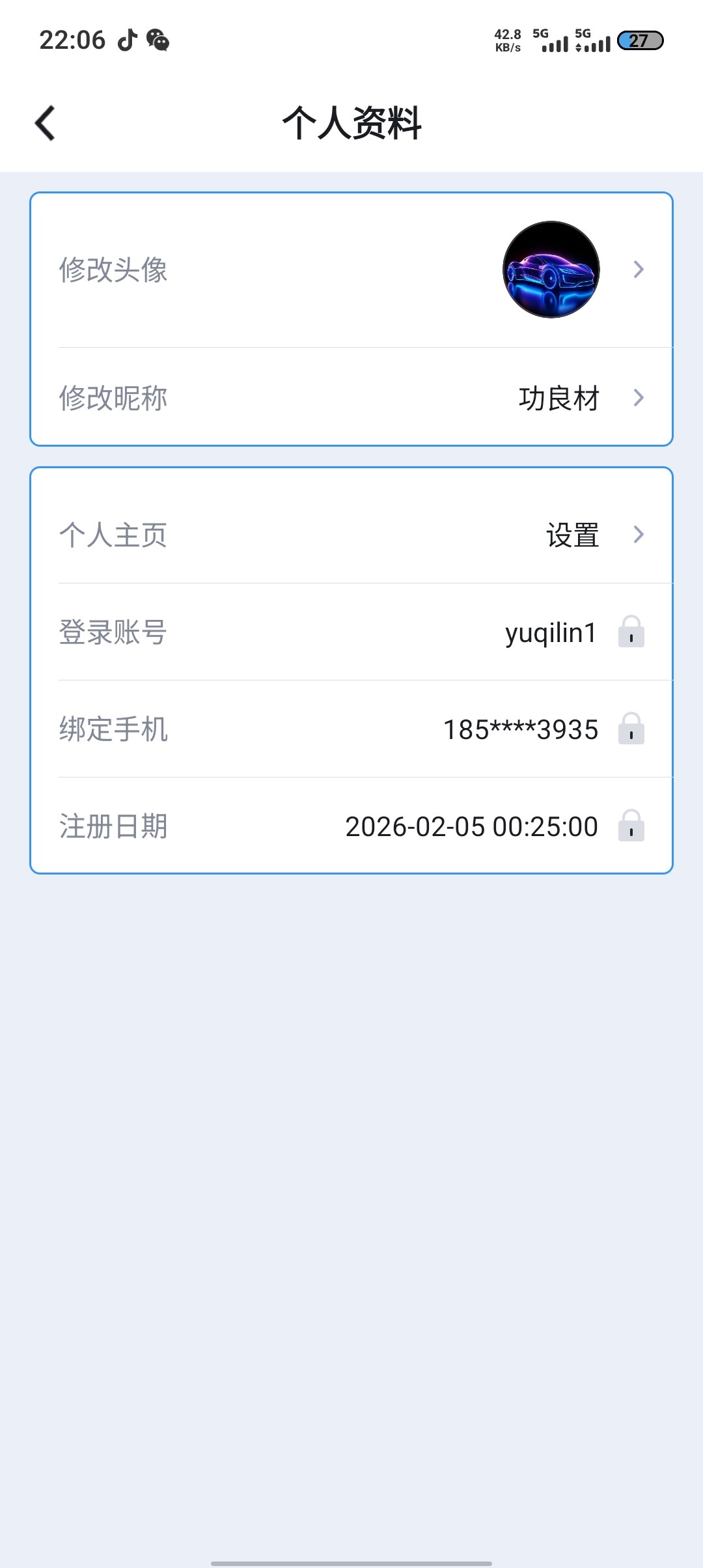Open 修改昵称 to edit nickname

point(351,398)
